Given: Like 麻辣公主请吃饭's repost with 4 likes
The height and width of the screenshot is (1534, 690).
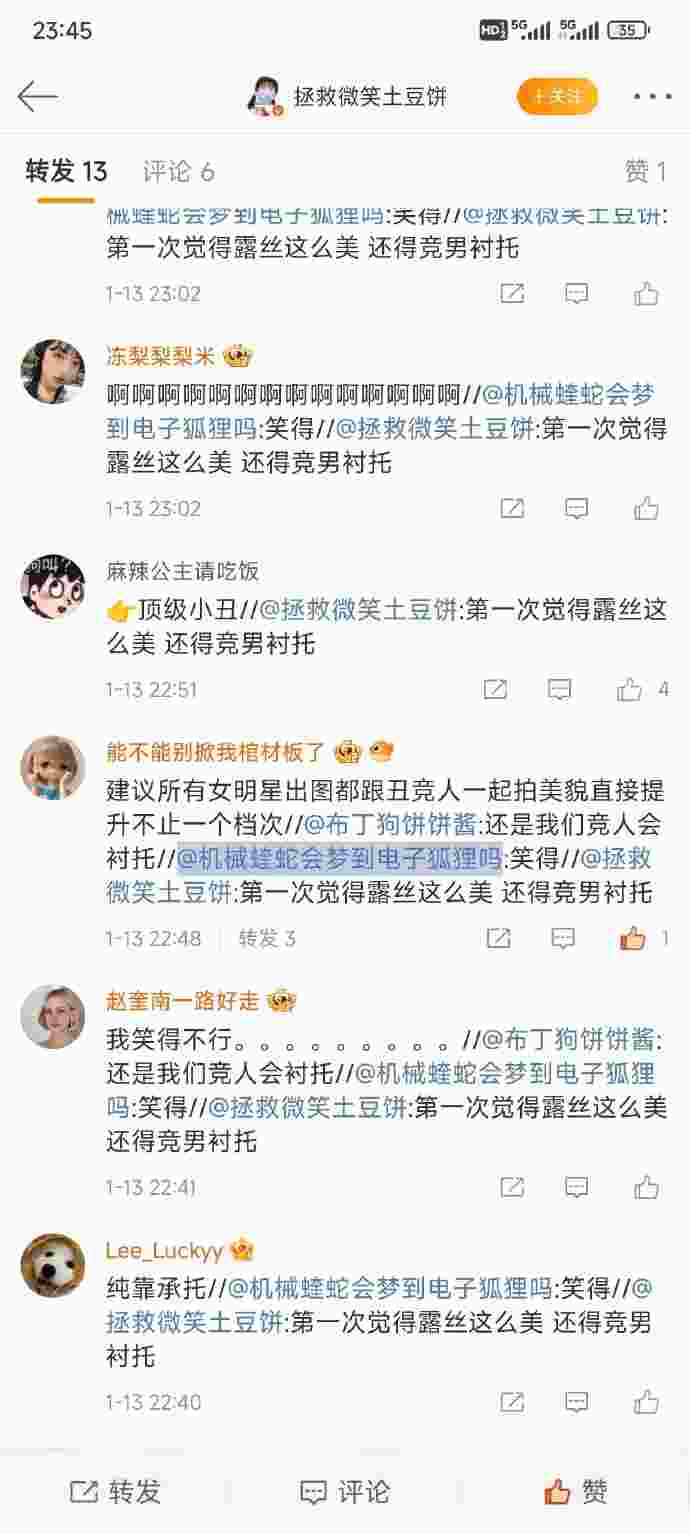Looking at the screenshot, I should pos(630,689).
